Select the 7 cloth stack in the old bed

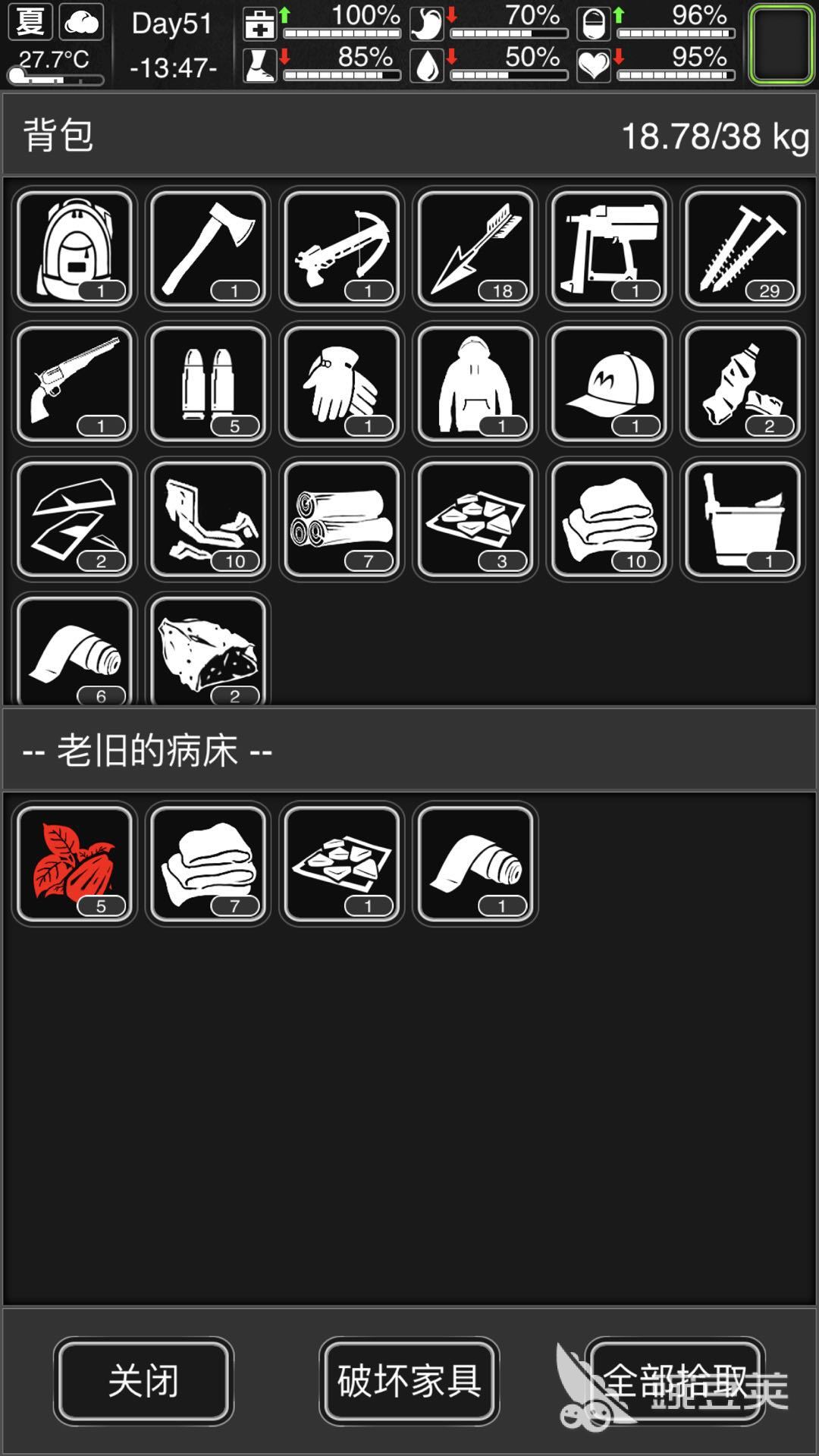(208, 864)
